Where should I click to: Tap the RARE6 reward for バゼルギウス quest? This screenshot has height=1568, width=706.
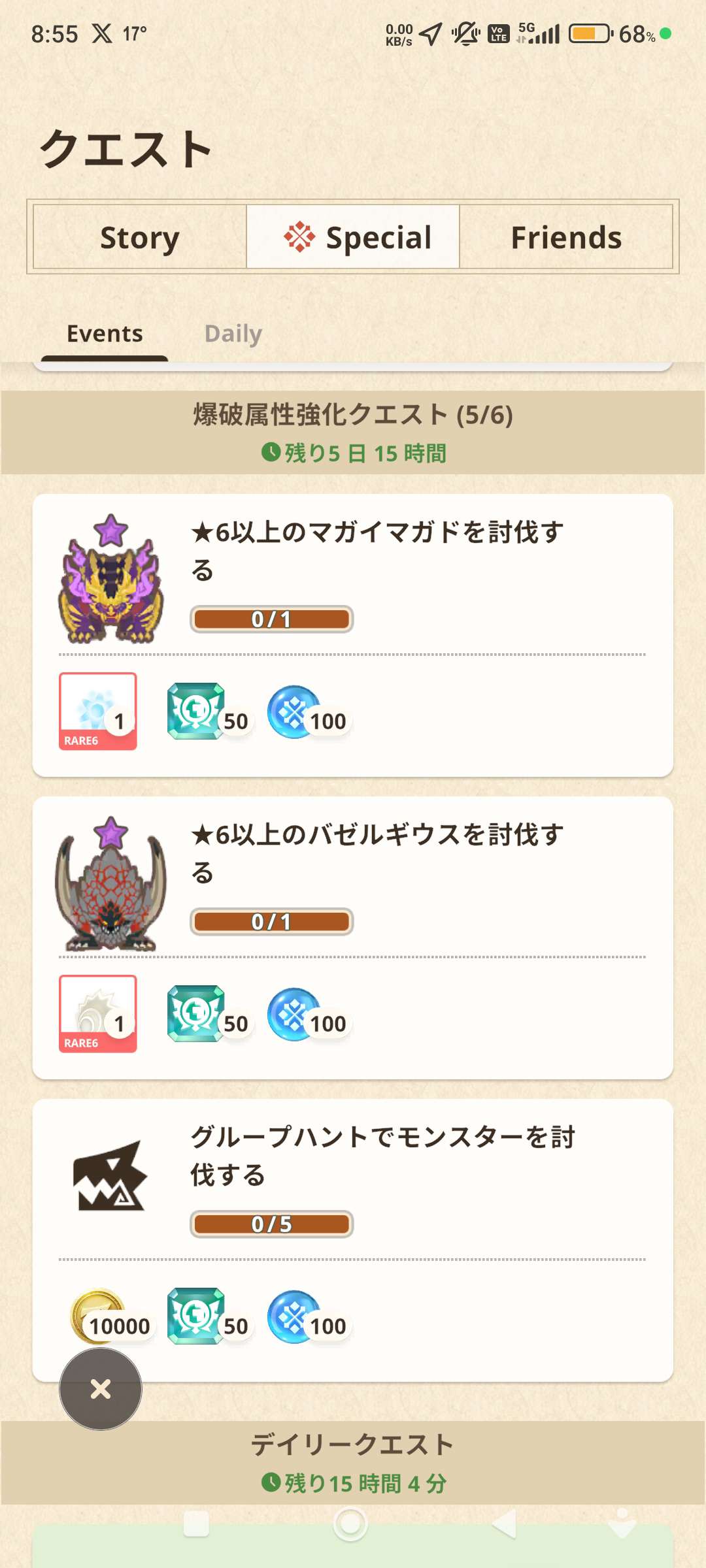(98, 1013)
